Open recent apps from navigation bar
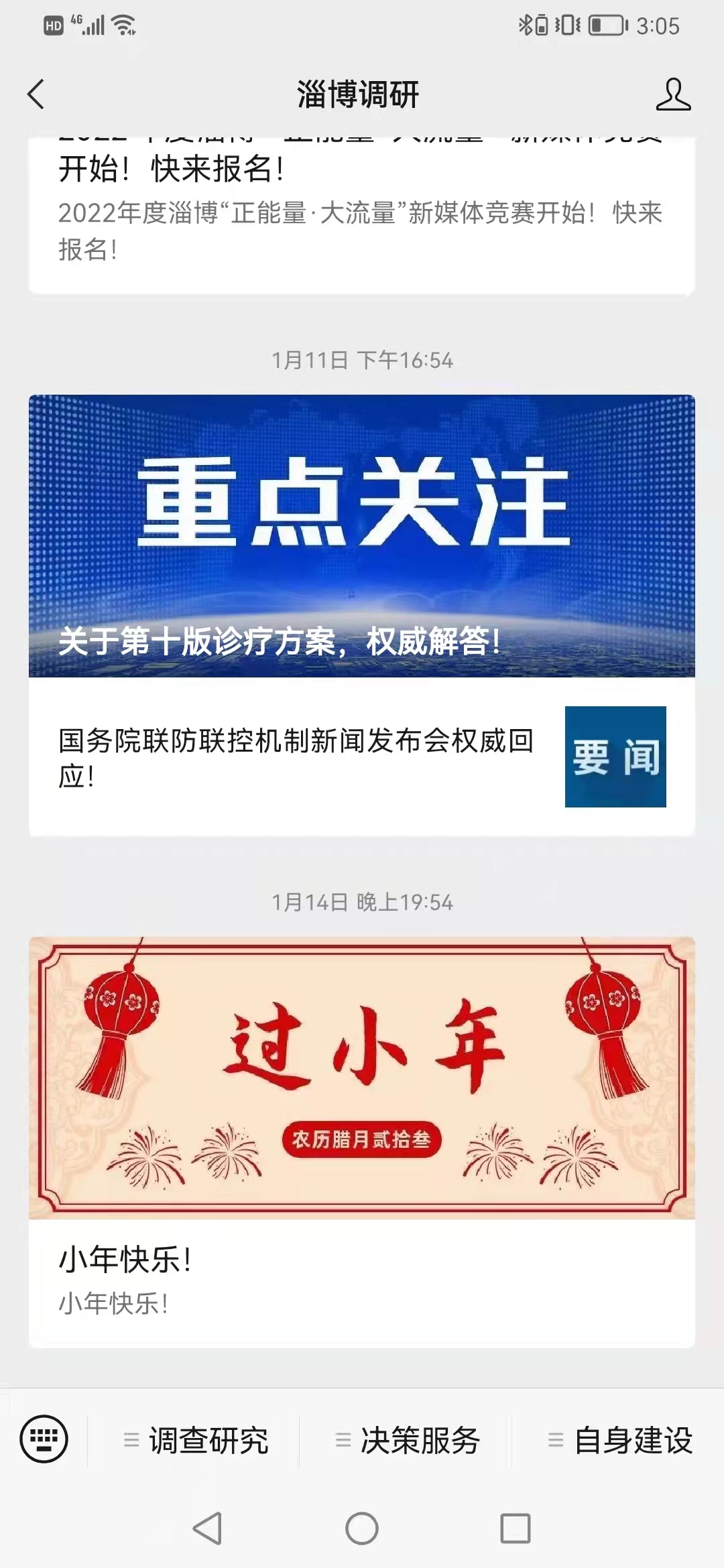Screen dimensions: 724x1568 coord(516,1528)
